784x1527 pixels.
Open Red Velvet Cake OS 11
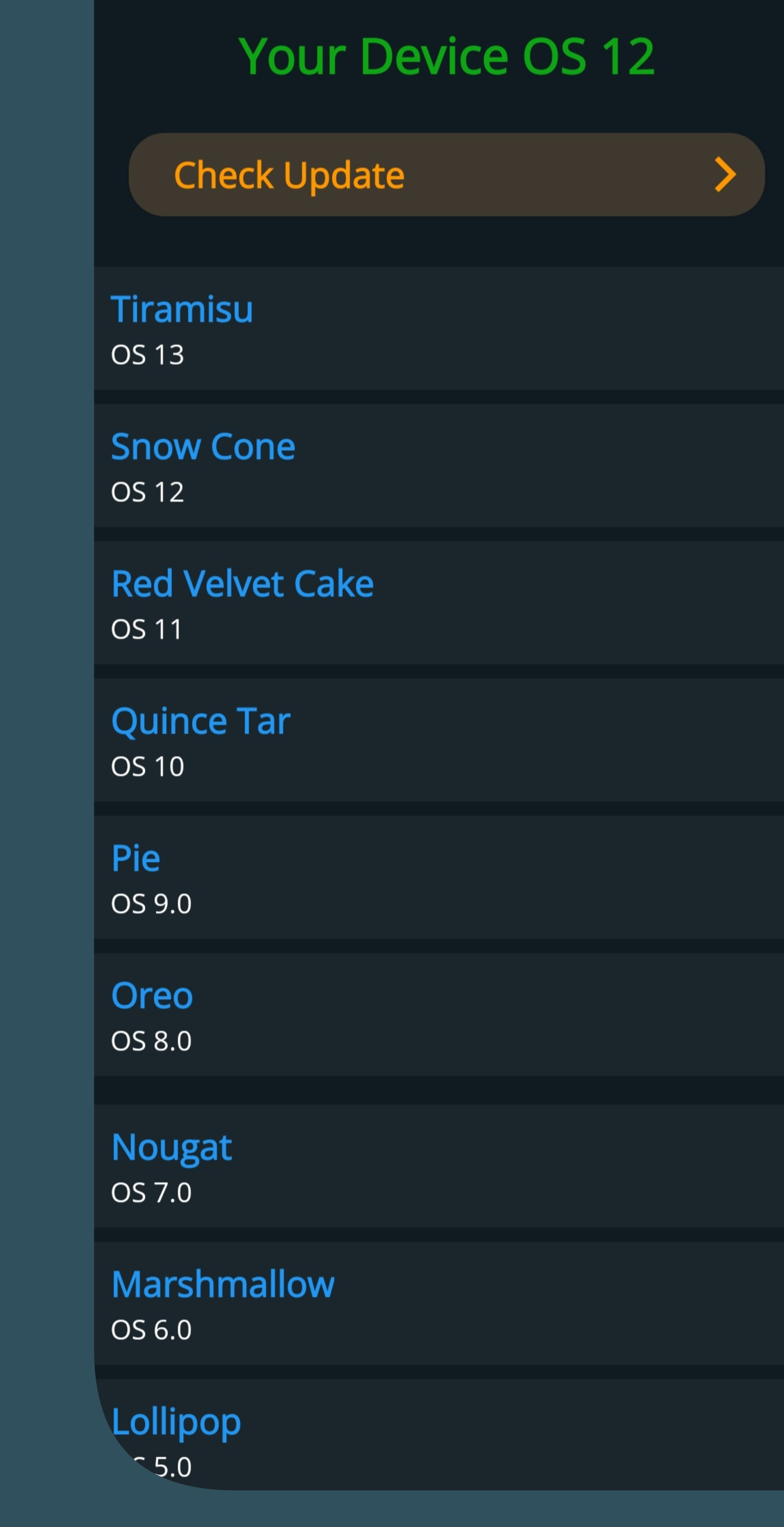coord(438,603)
